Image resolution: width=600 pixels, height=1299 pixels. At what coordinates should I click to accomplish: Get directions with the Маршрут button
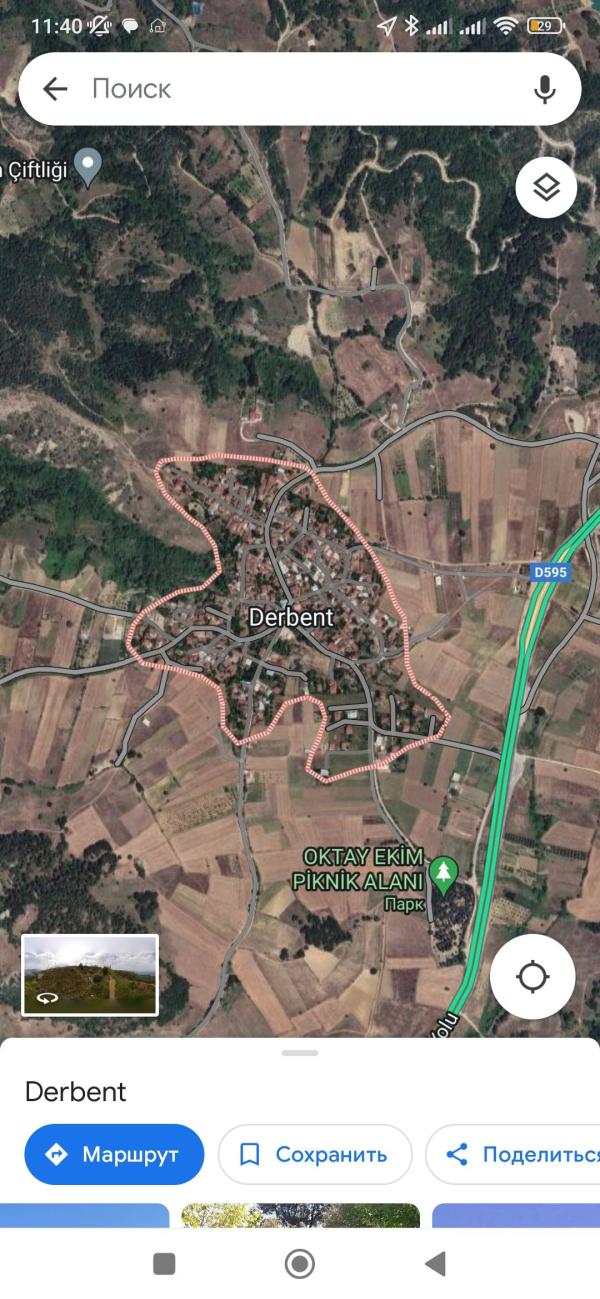[114, 1154]
